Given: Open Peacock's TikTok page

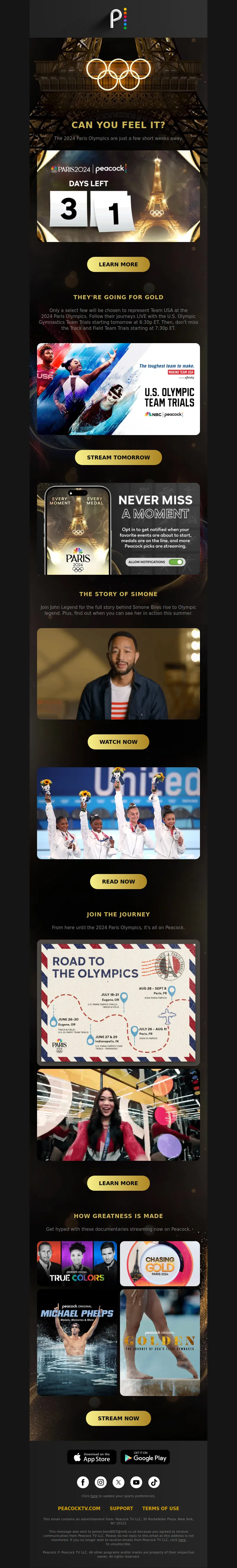Looking at the screenshot, I should (154, 1482).
